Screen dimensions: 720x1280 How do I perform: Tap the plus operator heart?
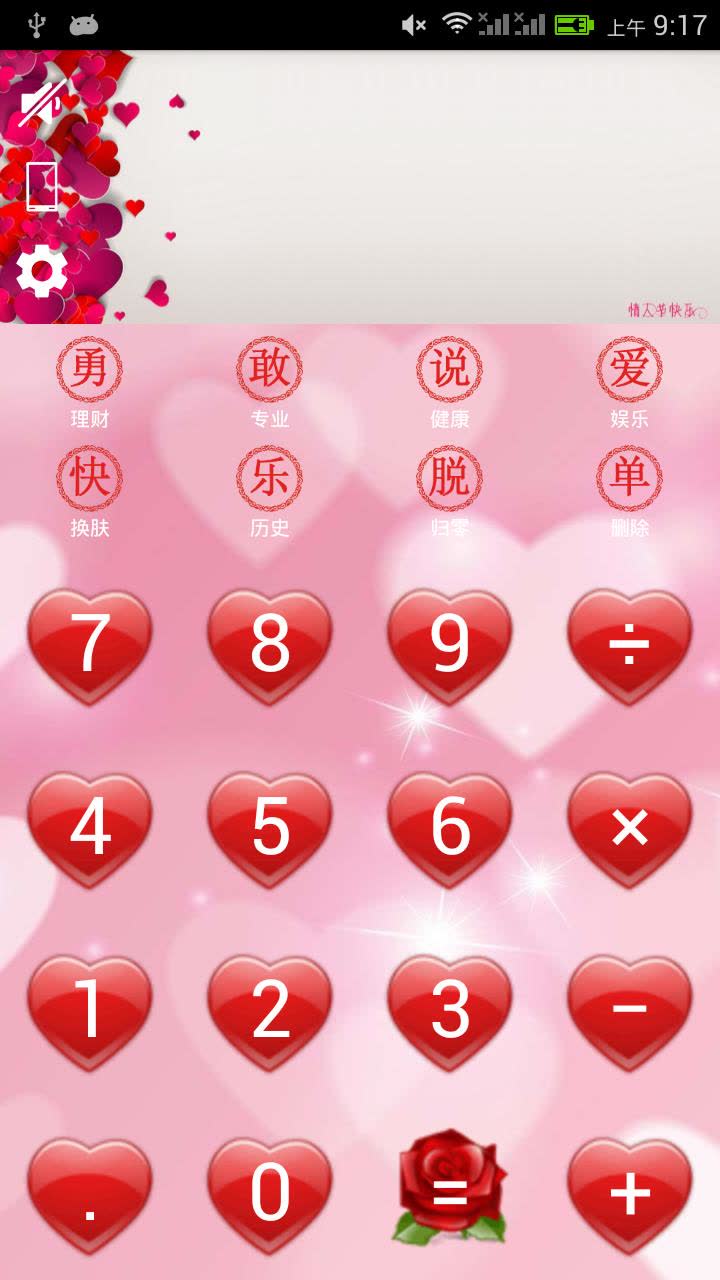(x=630, y=1193)
